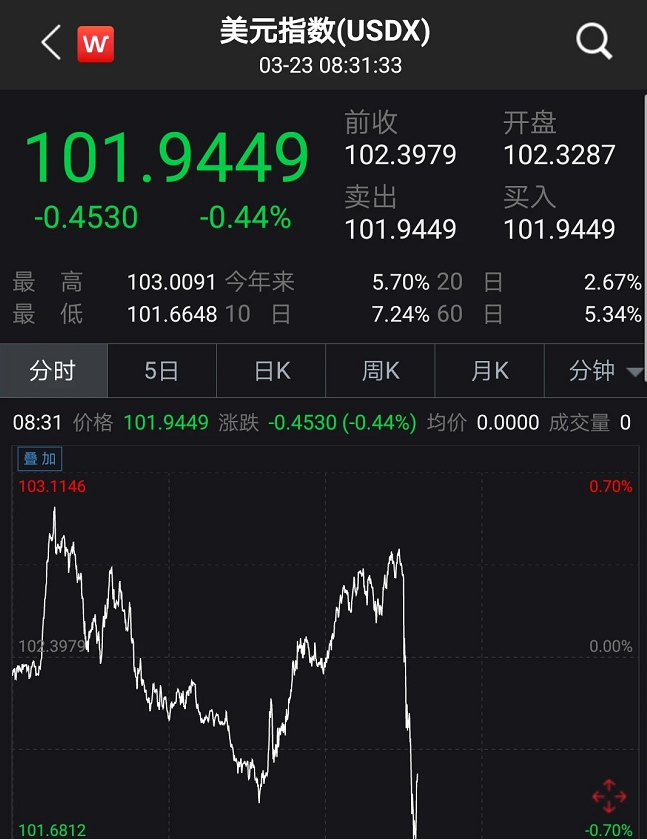
Task: Switch to the 5日 chart tab
Action: 162,371
